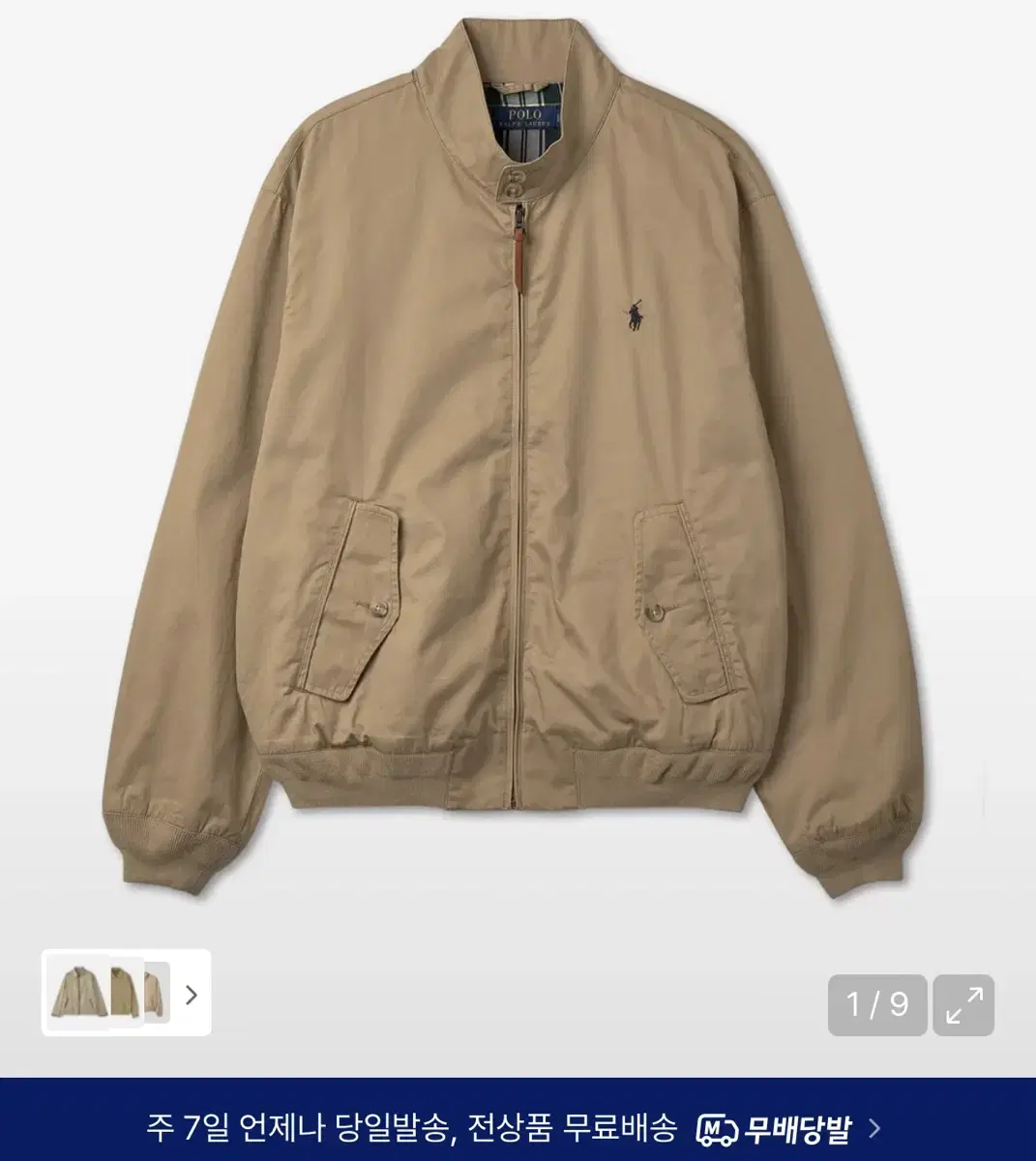
Task: Open shipping details via bottom banner chevron
Action: pos(875,1128)
